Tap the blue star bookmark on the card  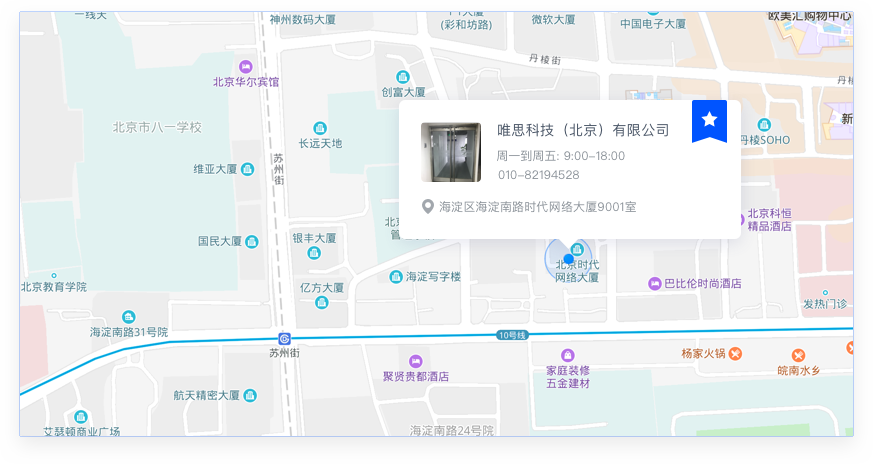click(x=709, y=120)
